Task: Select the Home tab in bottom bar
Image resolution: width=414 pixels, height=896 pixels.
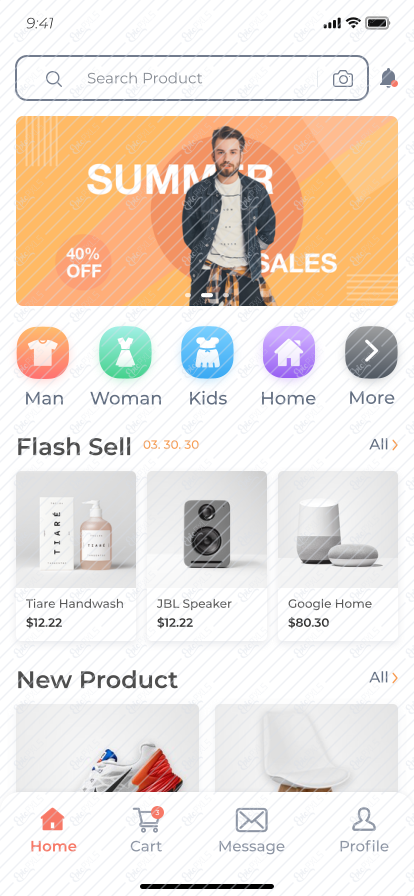Action: (x=53, y=830)
